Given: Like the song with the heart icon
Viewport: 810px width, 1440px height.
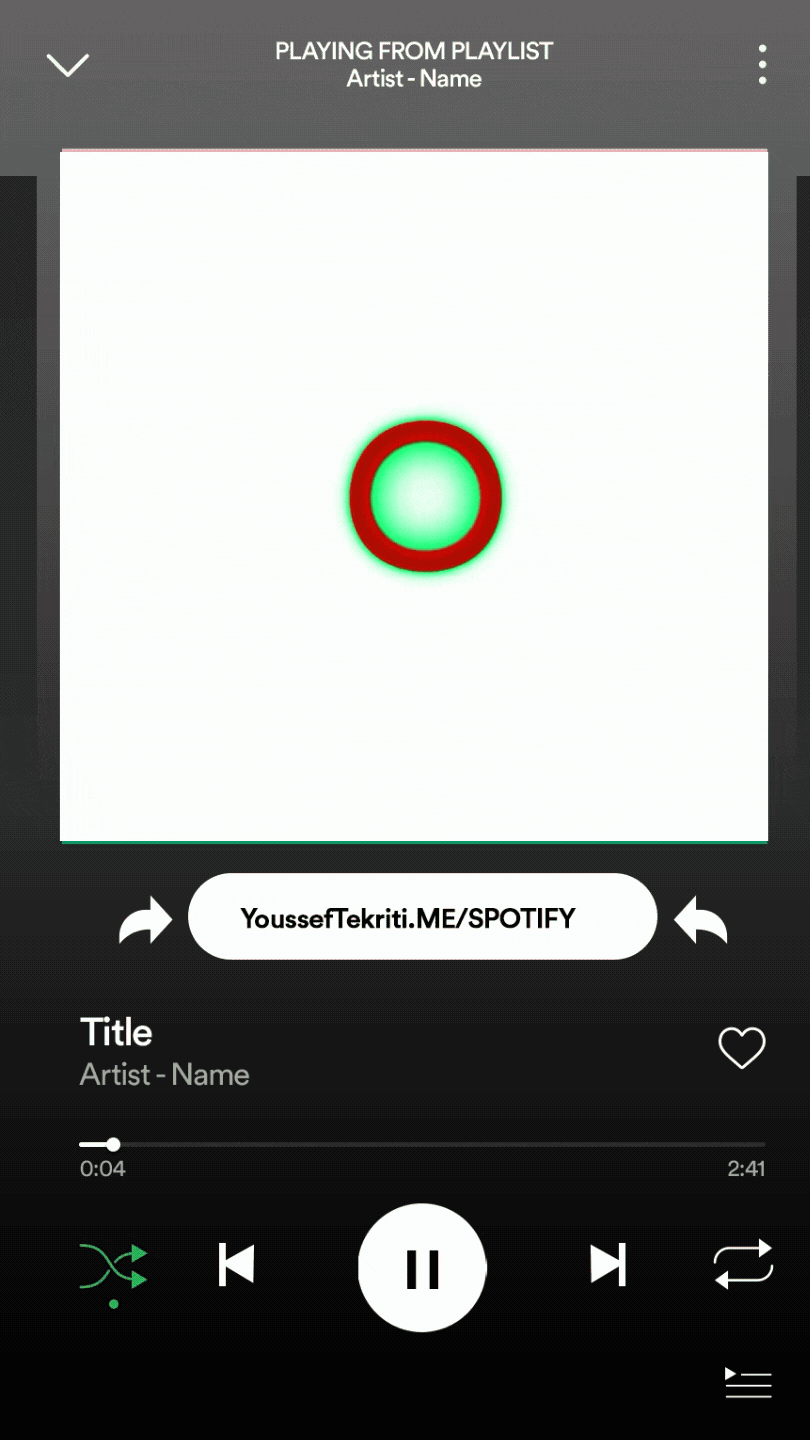Looking at the screenshot, I should 742,1047.
